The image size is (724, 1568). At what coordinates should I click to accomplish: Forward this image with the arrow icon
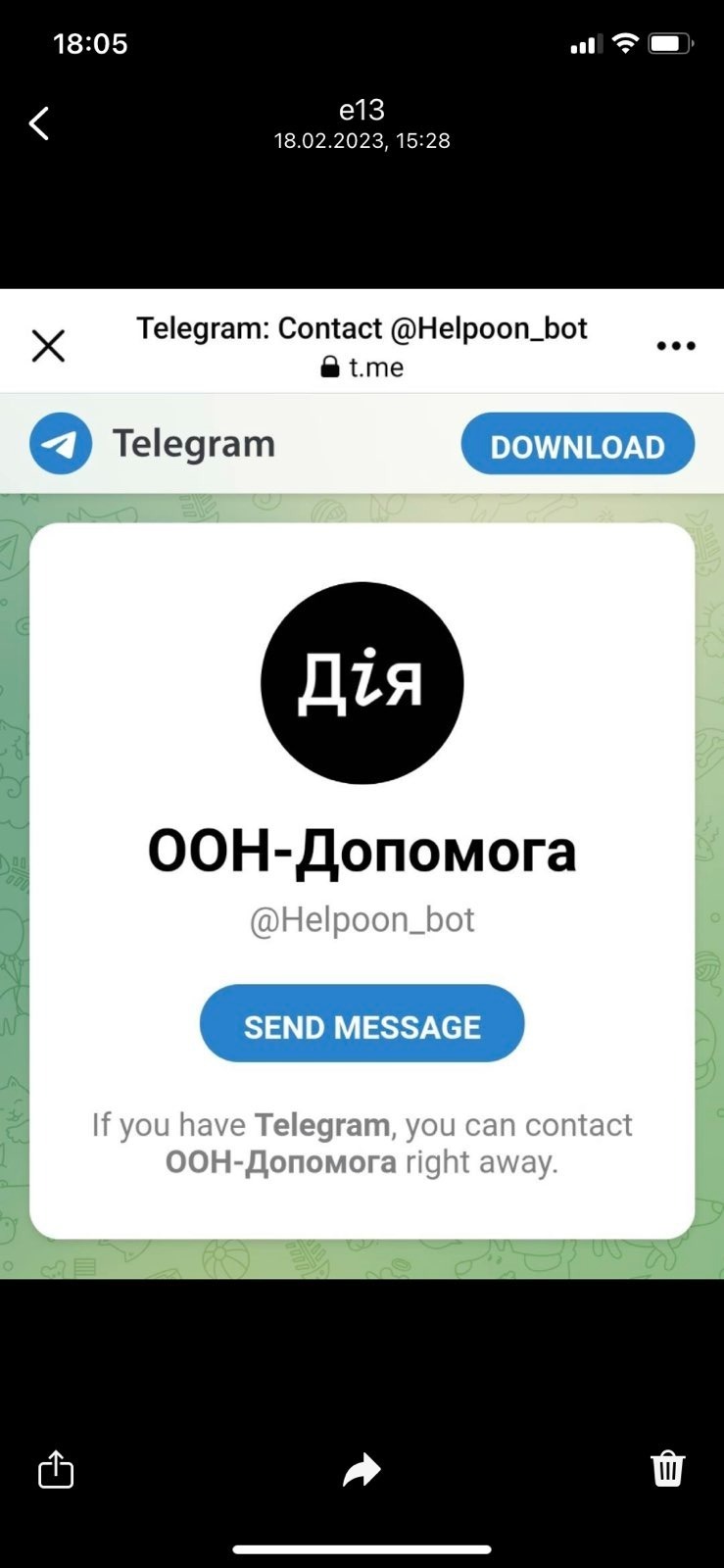362,1470
